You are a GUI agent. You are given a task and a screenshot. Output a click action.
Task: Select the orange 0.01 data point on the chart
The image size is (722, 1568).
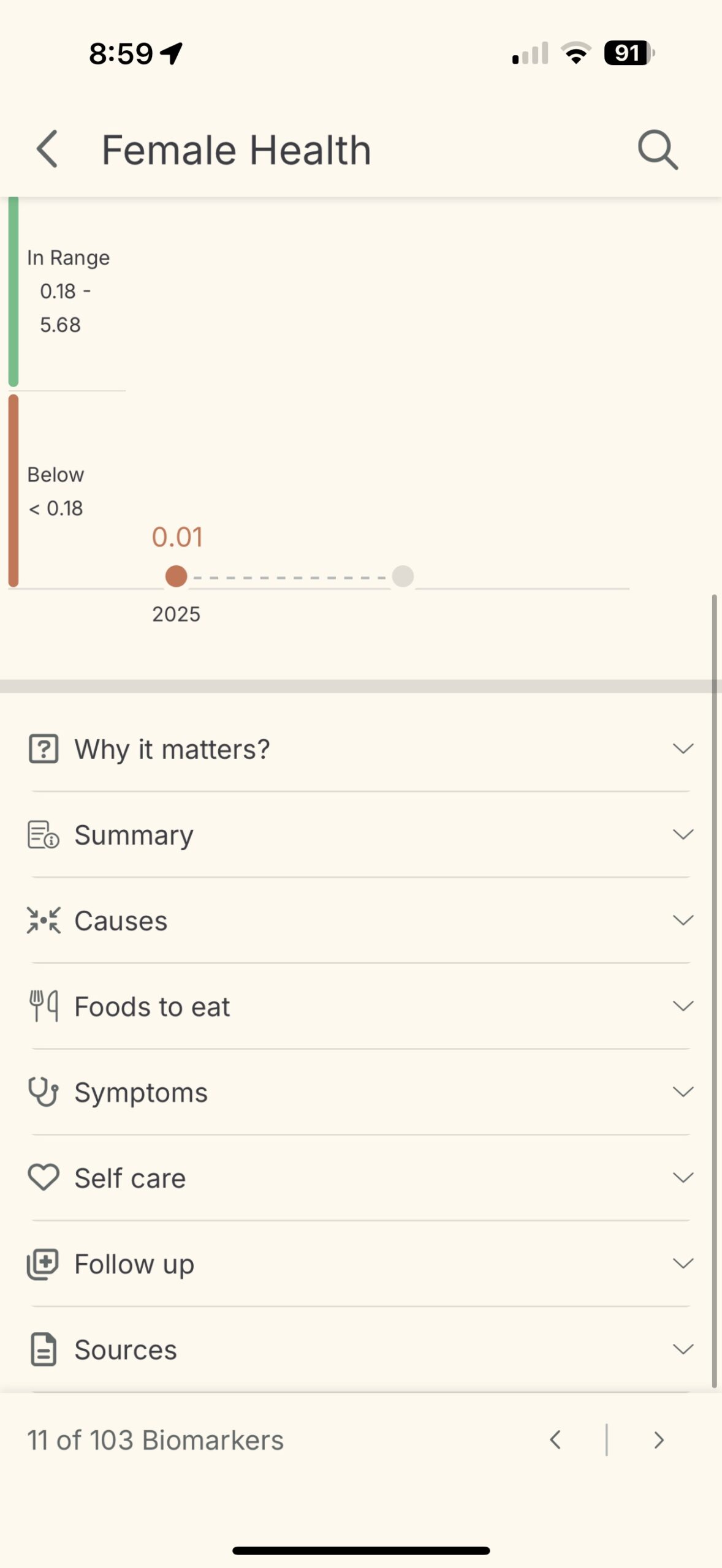point(177,576)
